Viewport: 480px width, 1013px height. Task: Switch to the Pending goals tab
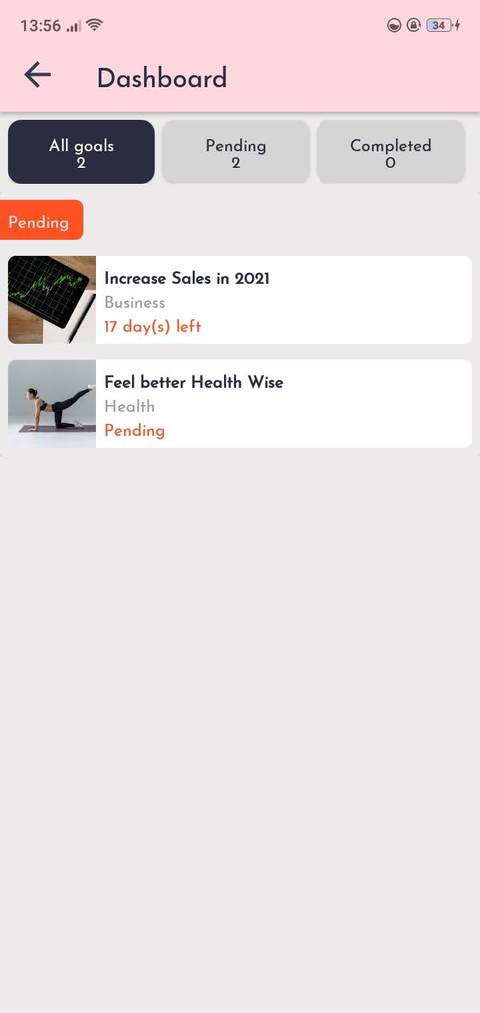[236, 152]
